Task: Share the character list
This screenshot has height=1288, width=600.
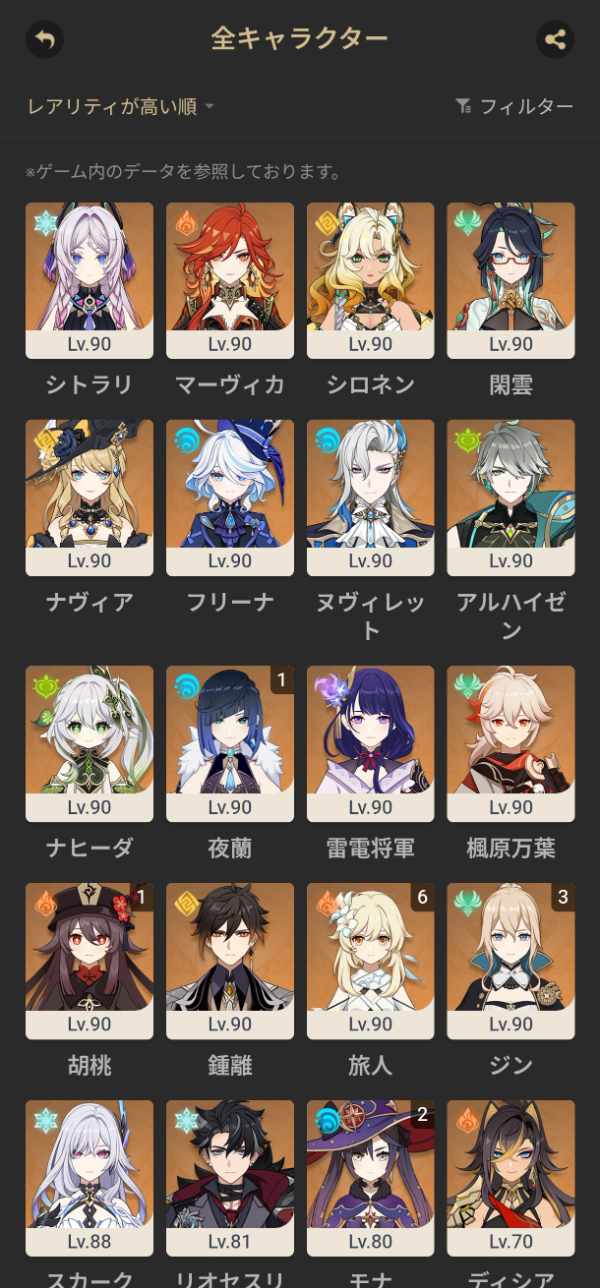Action: coord(555,40)
